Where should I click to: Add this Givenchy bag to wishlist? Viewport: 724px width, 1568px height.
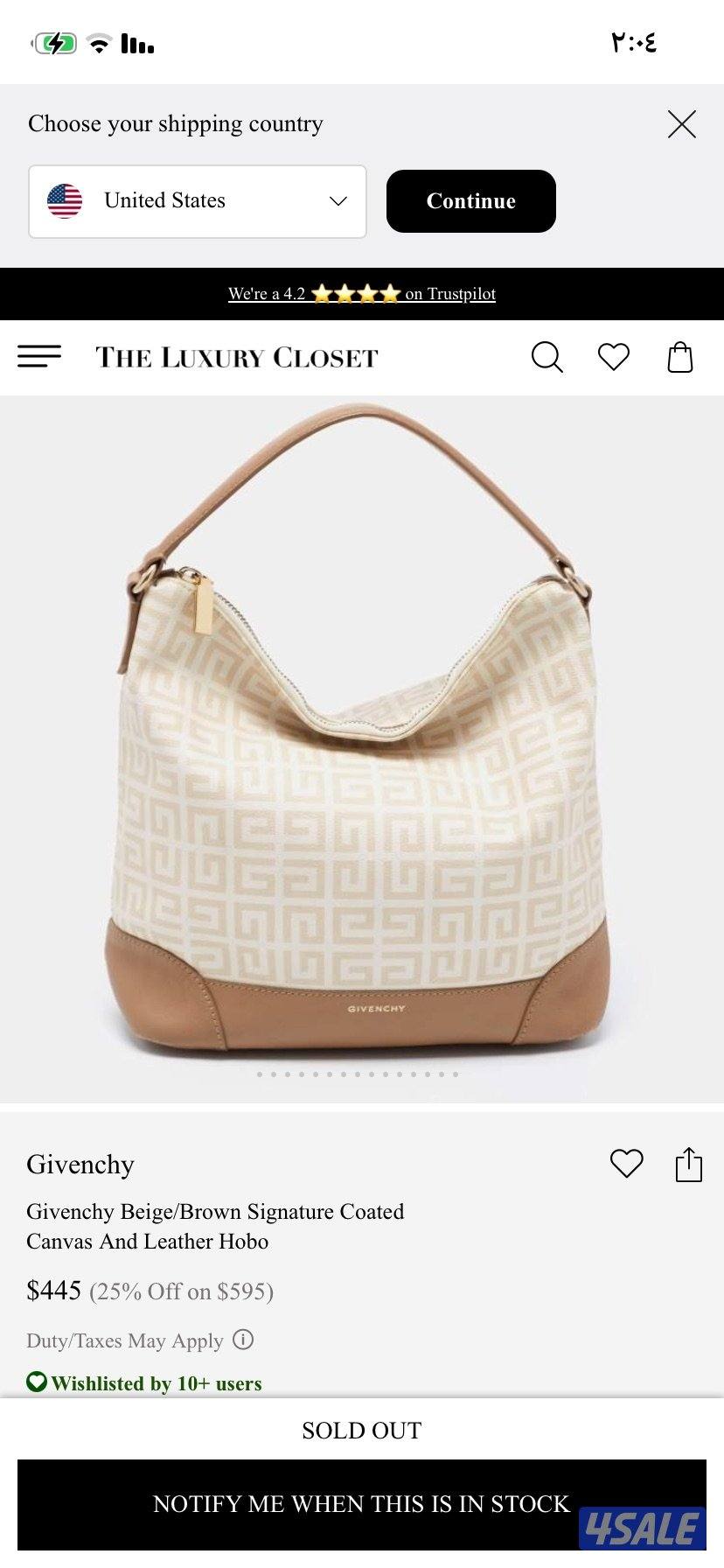point(626,1163)
